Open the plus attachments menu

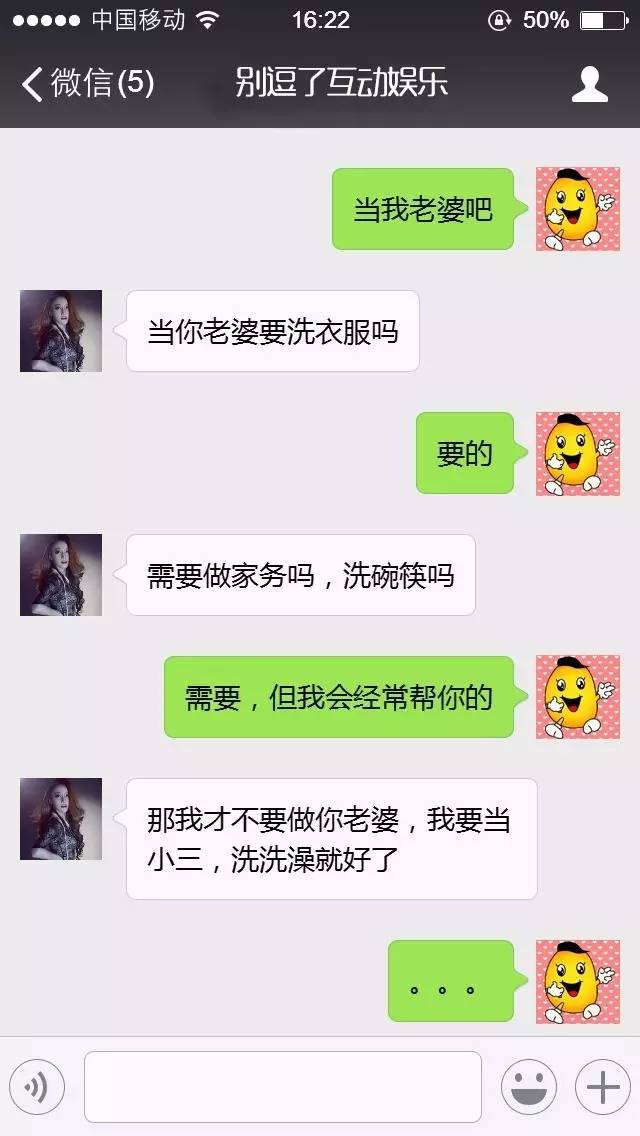602,1087
